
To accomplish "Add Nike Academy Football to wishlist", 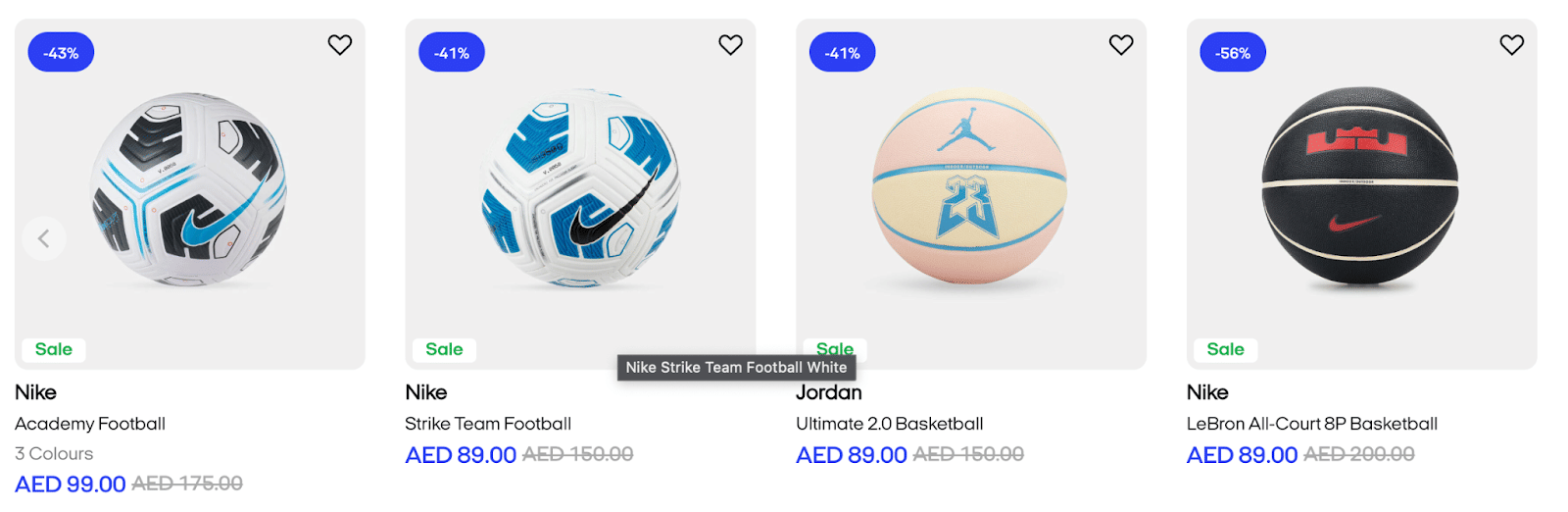I will click(x=339, y=45).
